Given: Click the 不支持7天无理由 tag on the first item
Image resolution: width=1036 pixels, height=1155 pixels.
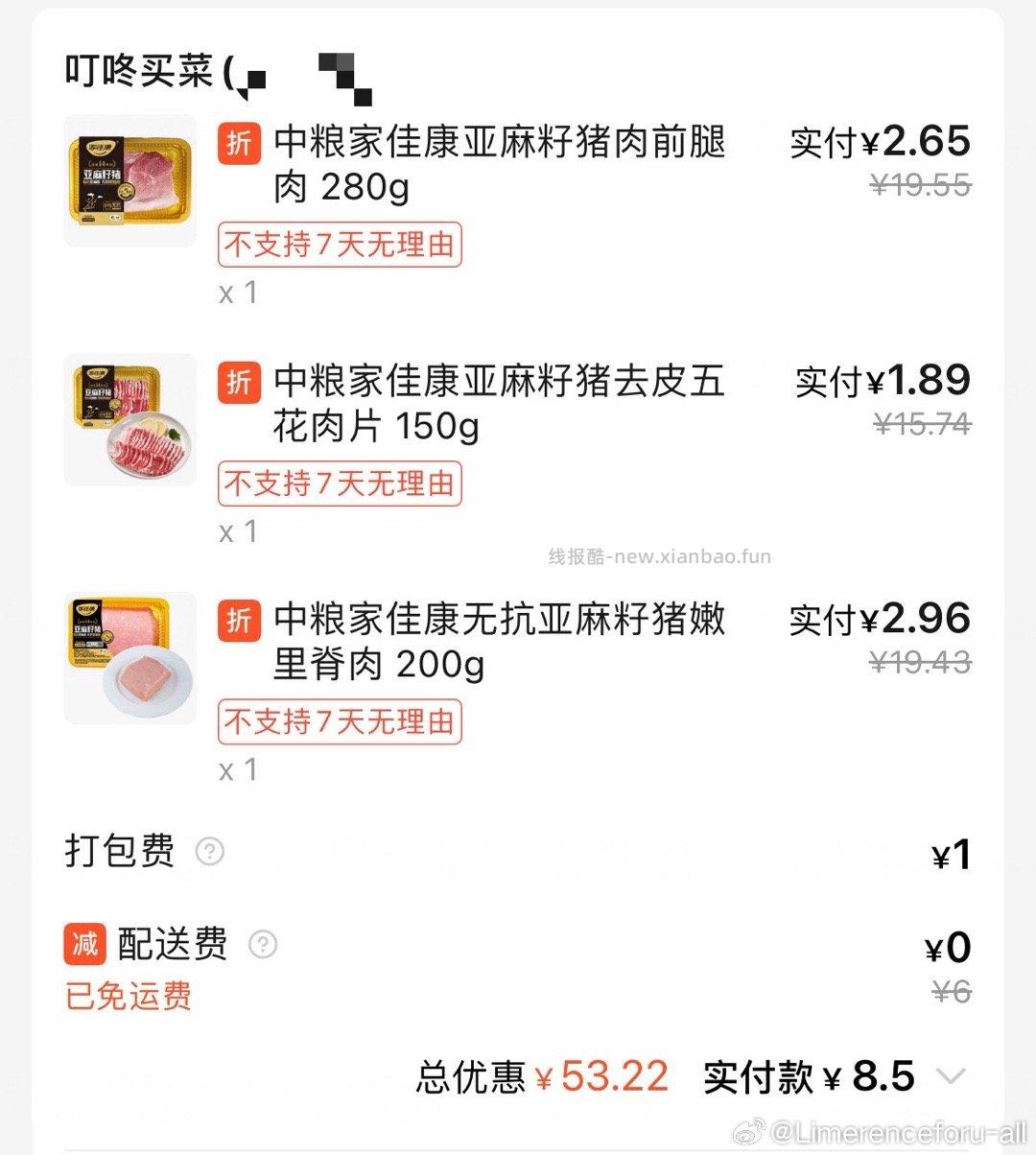Looking at the screenshot, I should [x=340, y=247].
